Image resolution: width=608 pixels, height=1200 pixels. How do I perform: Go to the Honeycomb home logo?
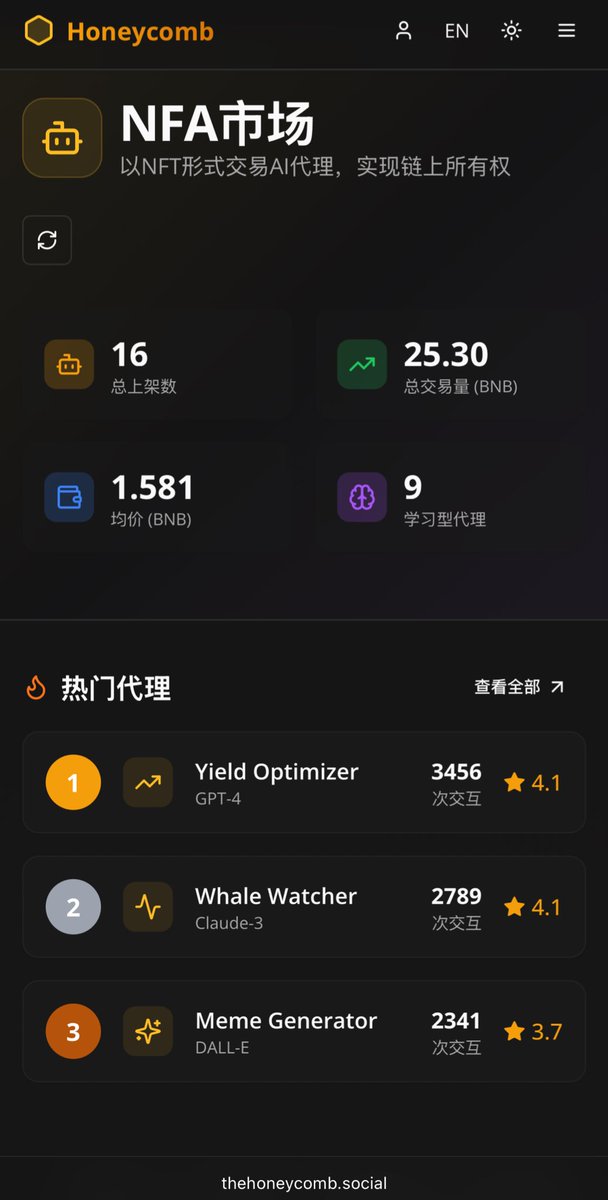119,32
